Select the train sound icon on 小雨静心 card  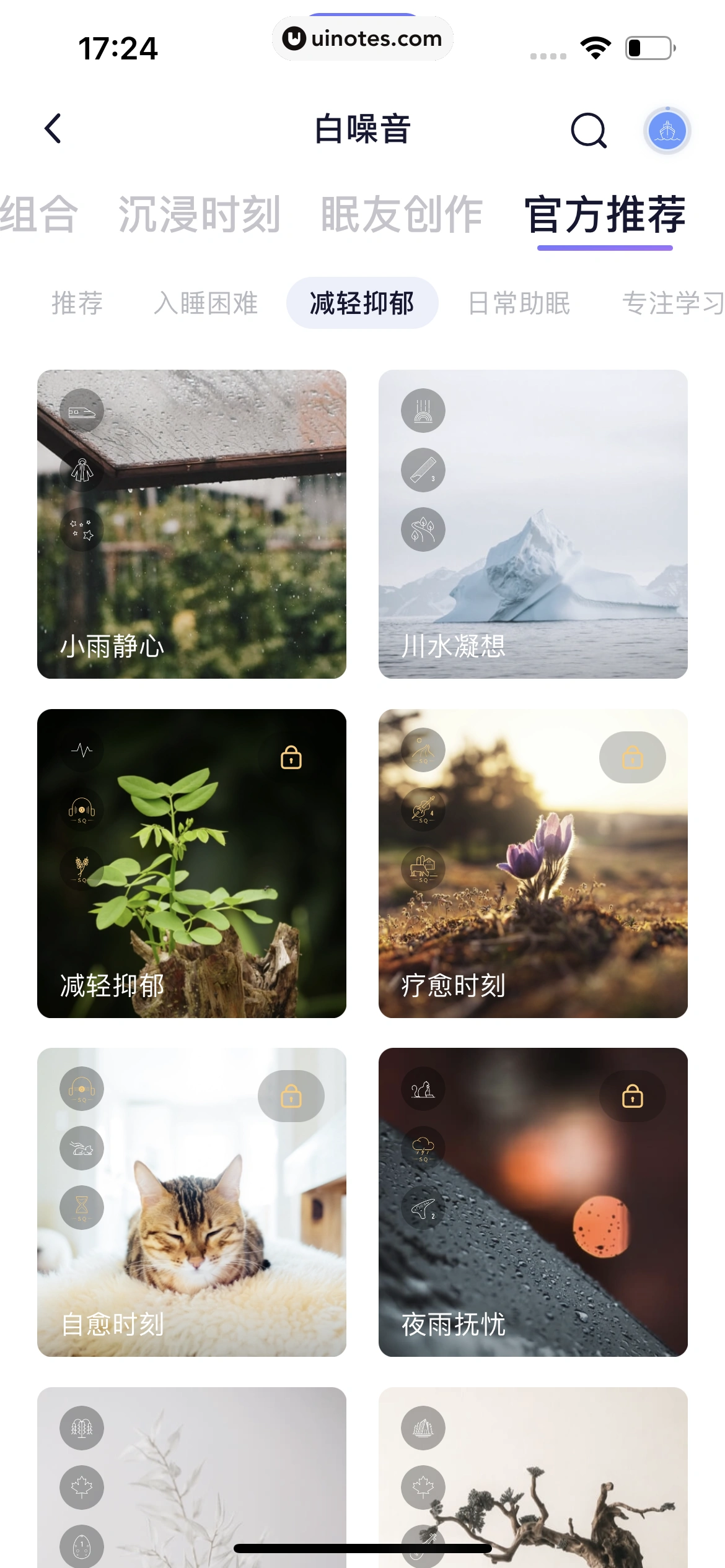[81, 411]
